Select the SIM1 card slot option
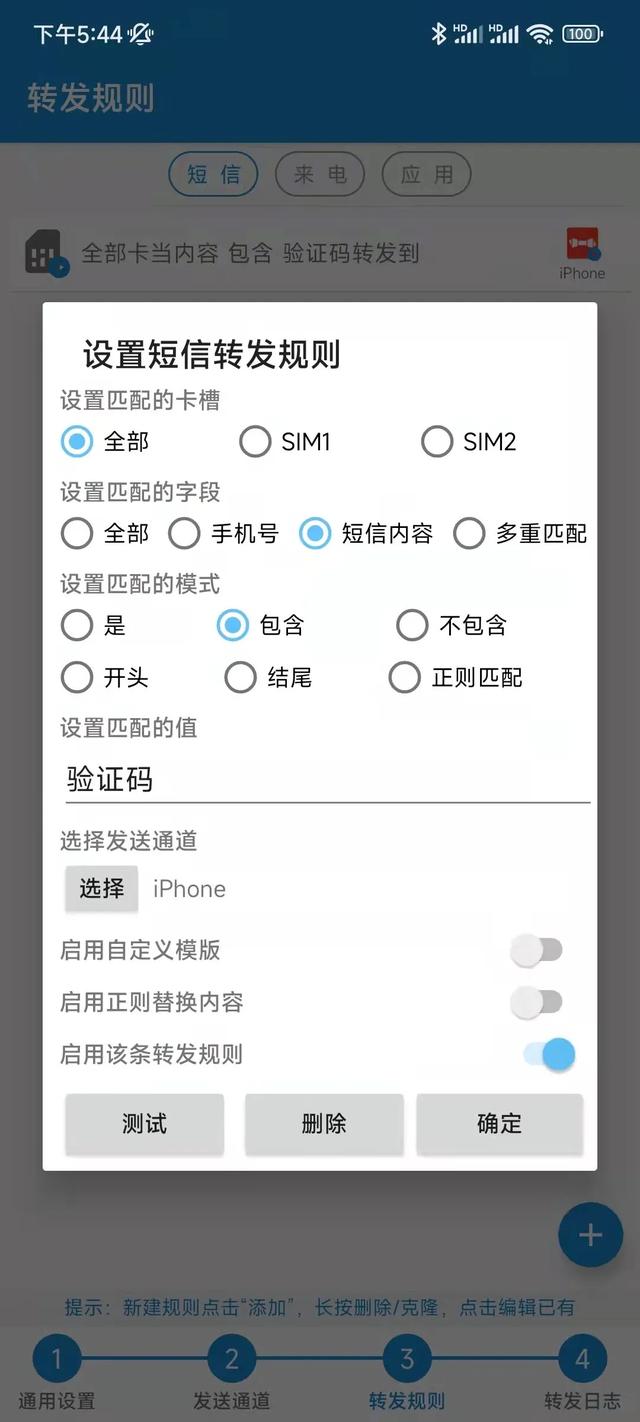The width and height of the screenshot is (640, 1422). coord(285,441)
